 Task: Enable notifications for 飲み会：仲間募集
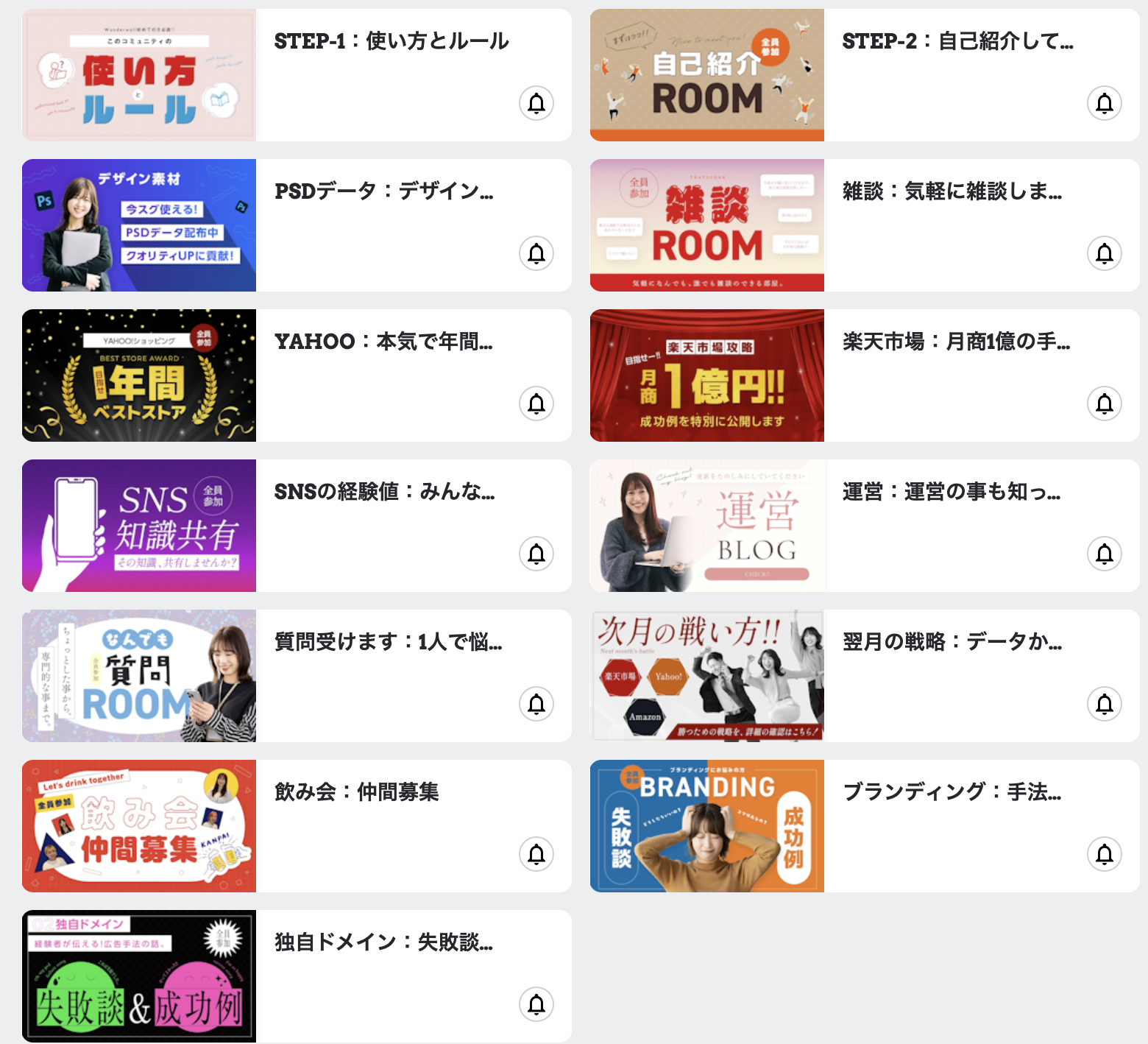[536, 854]
